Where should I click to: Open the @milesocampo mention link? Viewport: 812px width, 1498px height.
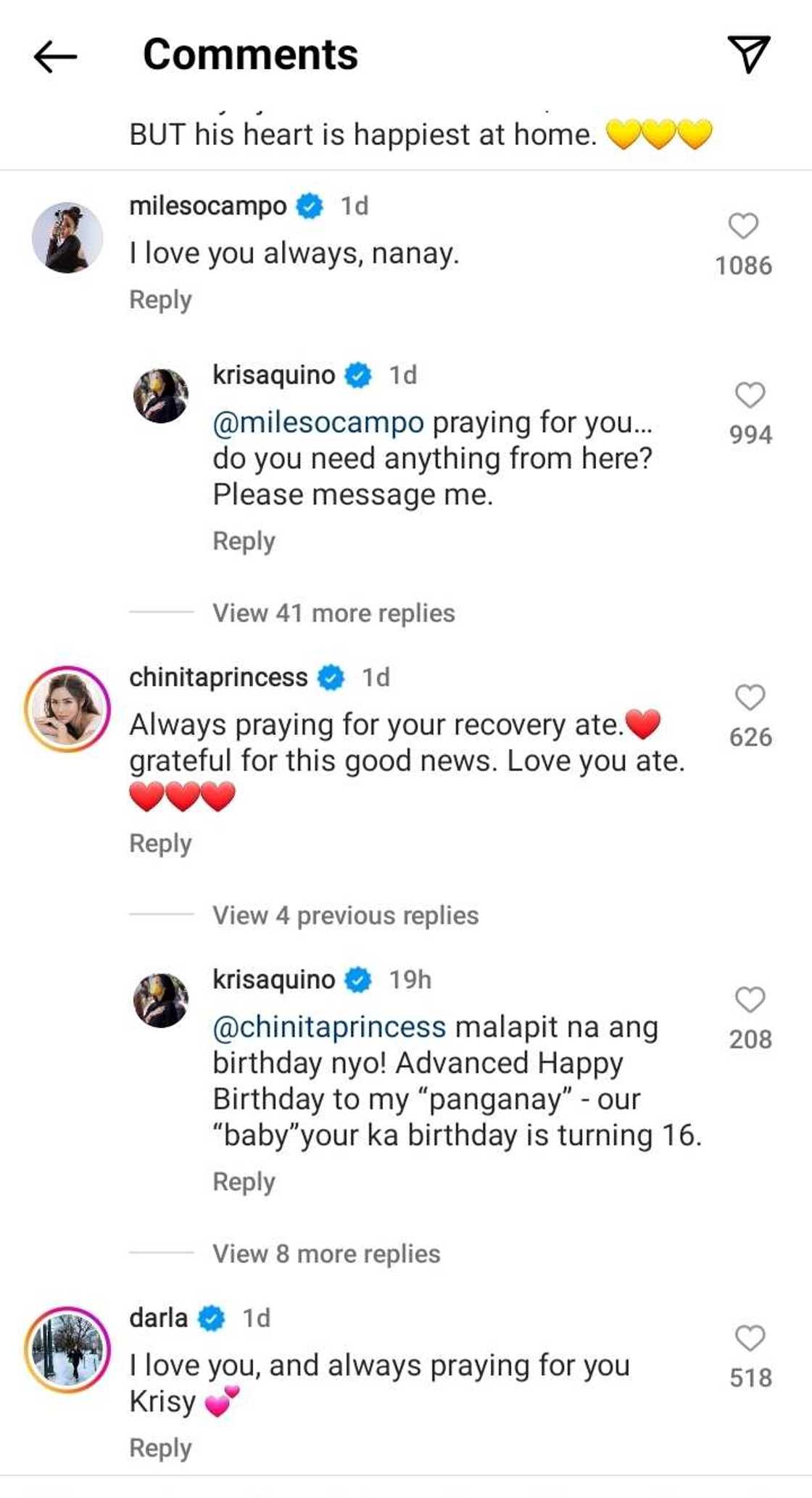pos(318,422)
